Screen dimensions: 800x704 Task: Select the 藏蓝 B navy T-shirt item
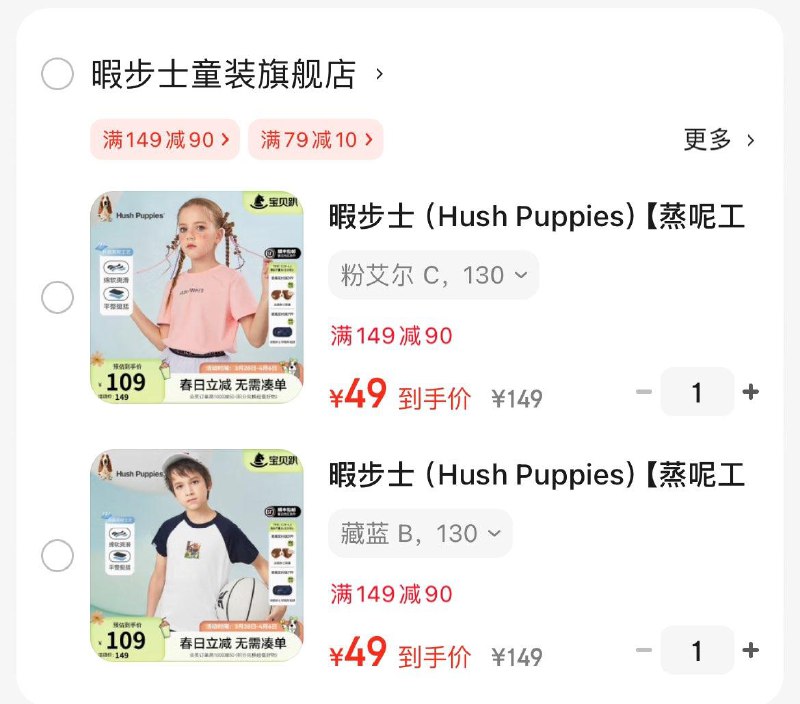coord(57,556)
